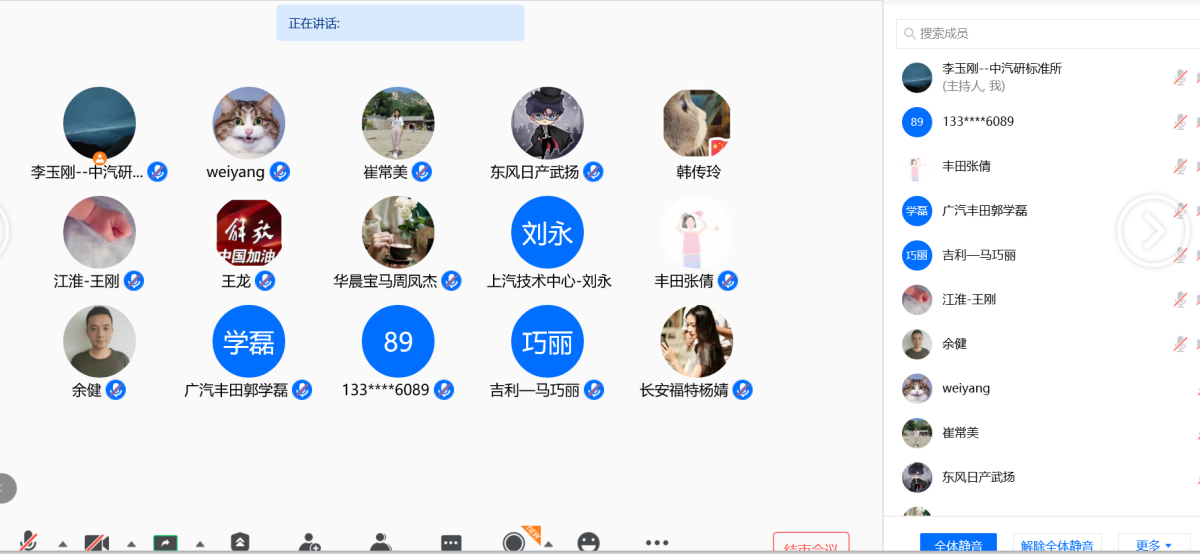Open the chat window
The width and height of the screenshot is (1200, 554).
point(452,542)
